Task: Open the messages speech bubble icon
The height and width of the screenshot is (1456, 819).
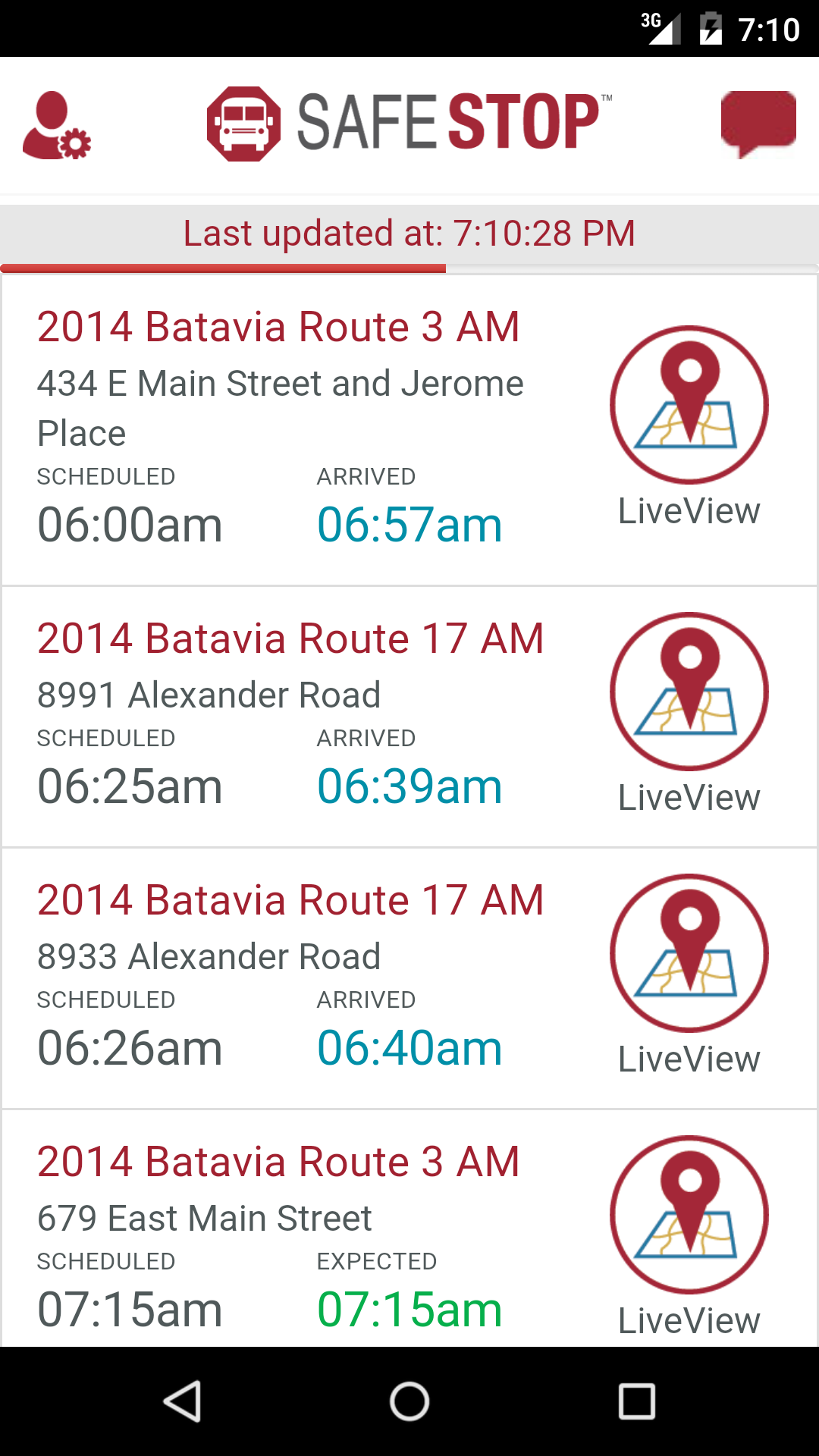Action: click(758, 124)
